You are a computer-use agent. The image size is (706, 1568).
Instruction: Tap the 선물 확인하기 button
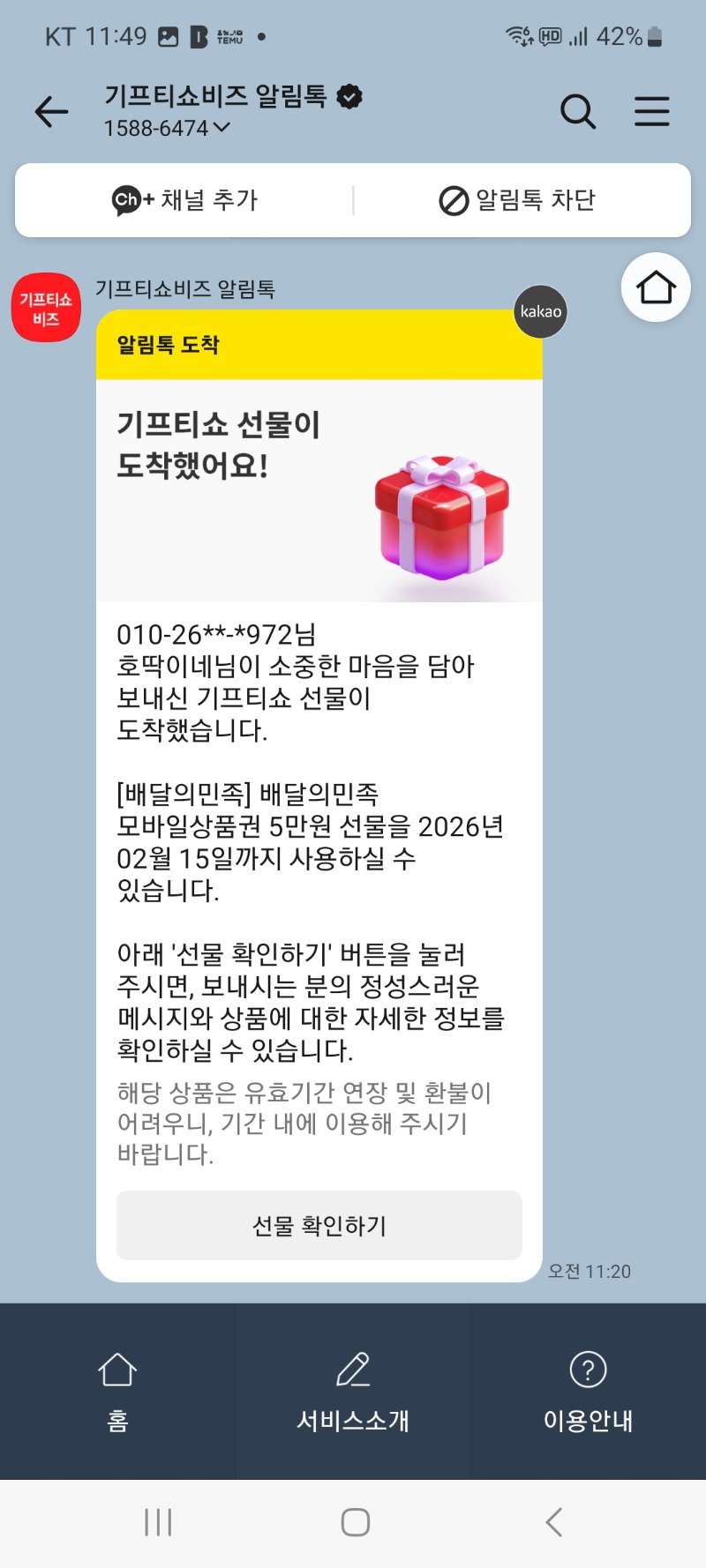(319, 1226)
